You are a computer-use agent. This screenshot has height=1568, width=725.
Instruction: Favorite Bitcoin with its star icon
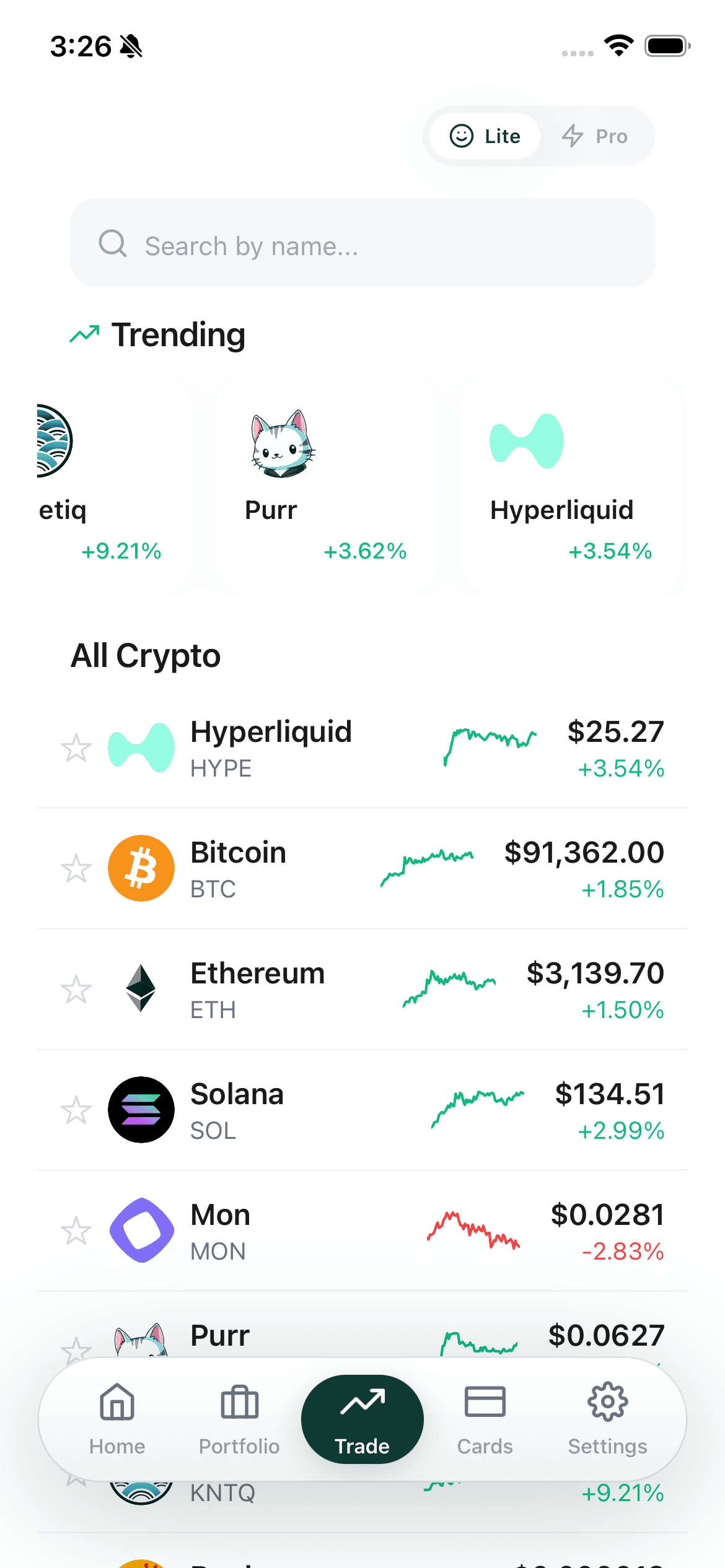tap(76, 869)
